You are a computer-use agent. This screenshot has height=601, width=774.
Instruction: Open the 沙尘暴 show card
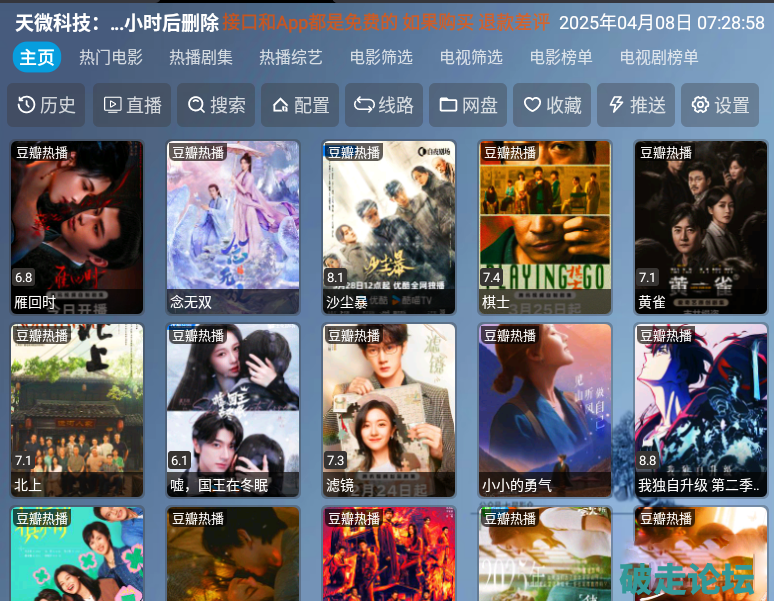tap(389, 227)
